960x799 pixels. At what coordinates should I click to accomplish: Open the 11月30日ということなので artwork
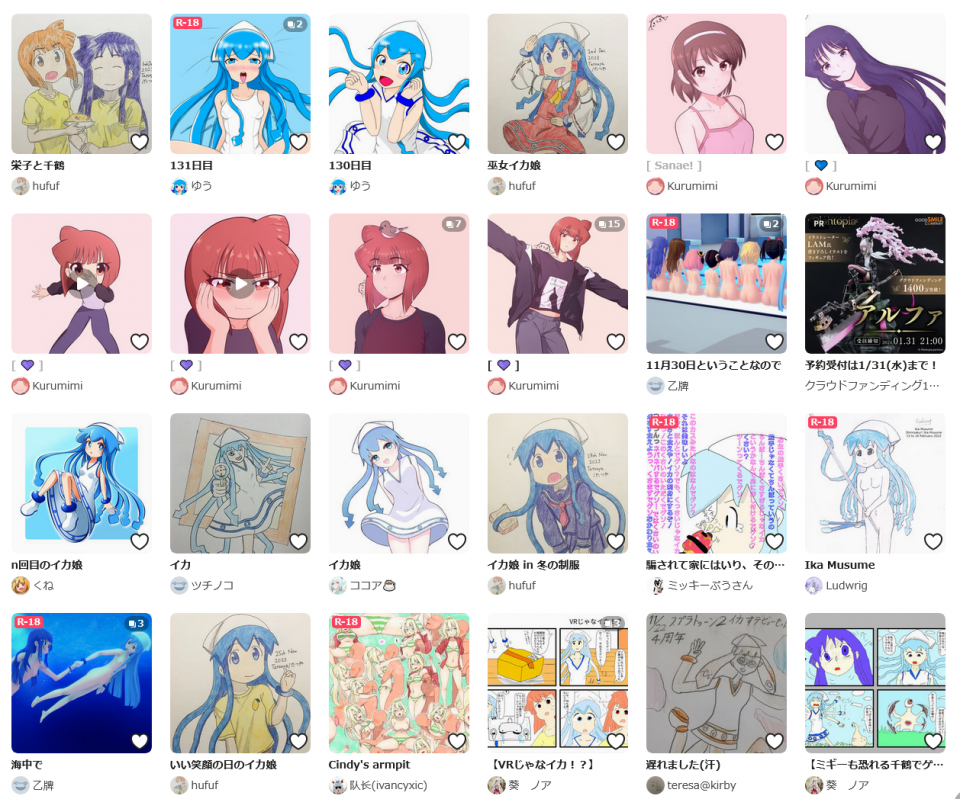click(716, 283)
